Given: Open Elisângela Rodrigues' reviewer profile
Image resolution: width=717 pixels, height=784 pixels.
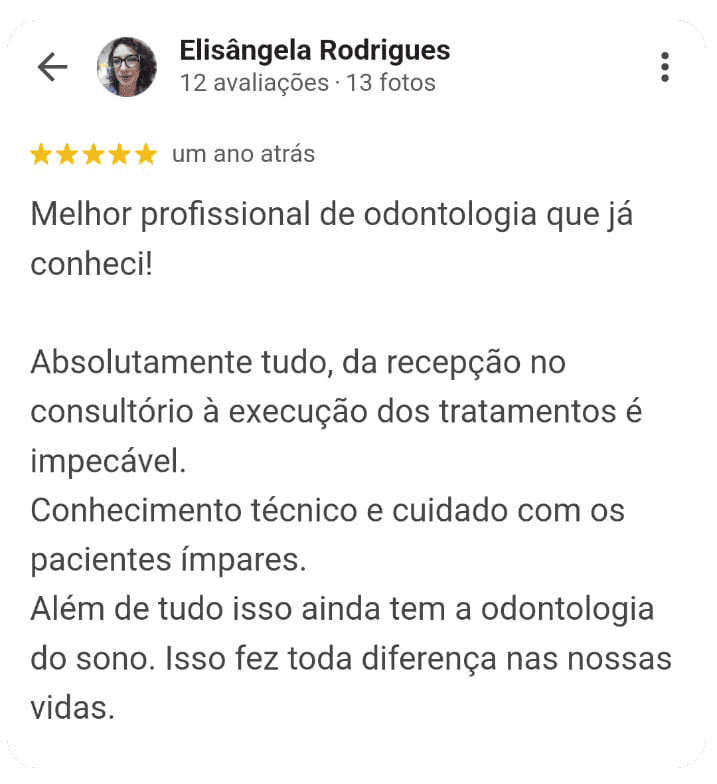Looking at the screenshot, I should click(x=314, y=51).
